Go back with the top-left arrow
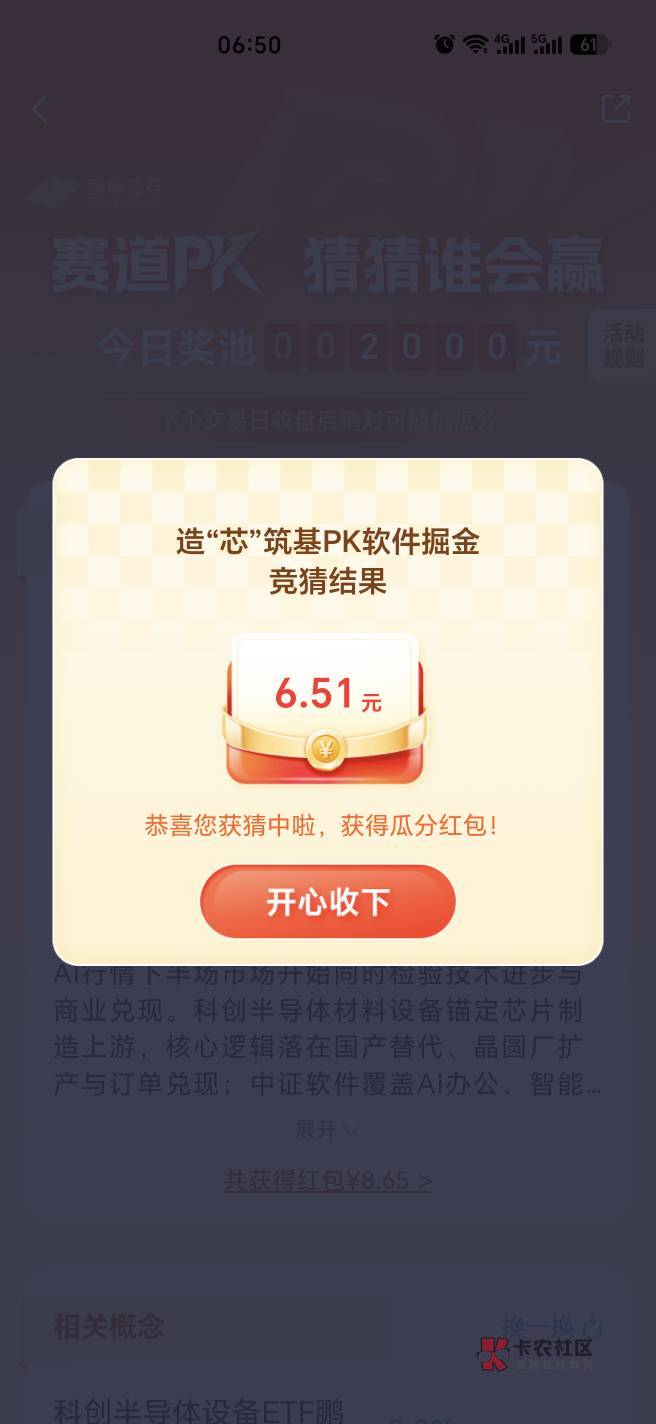The width and height of the screenshot is (656, 1424). pos(39,109)
